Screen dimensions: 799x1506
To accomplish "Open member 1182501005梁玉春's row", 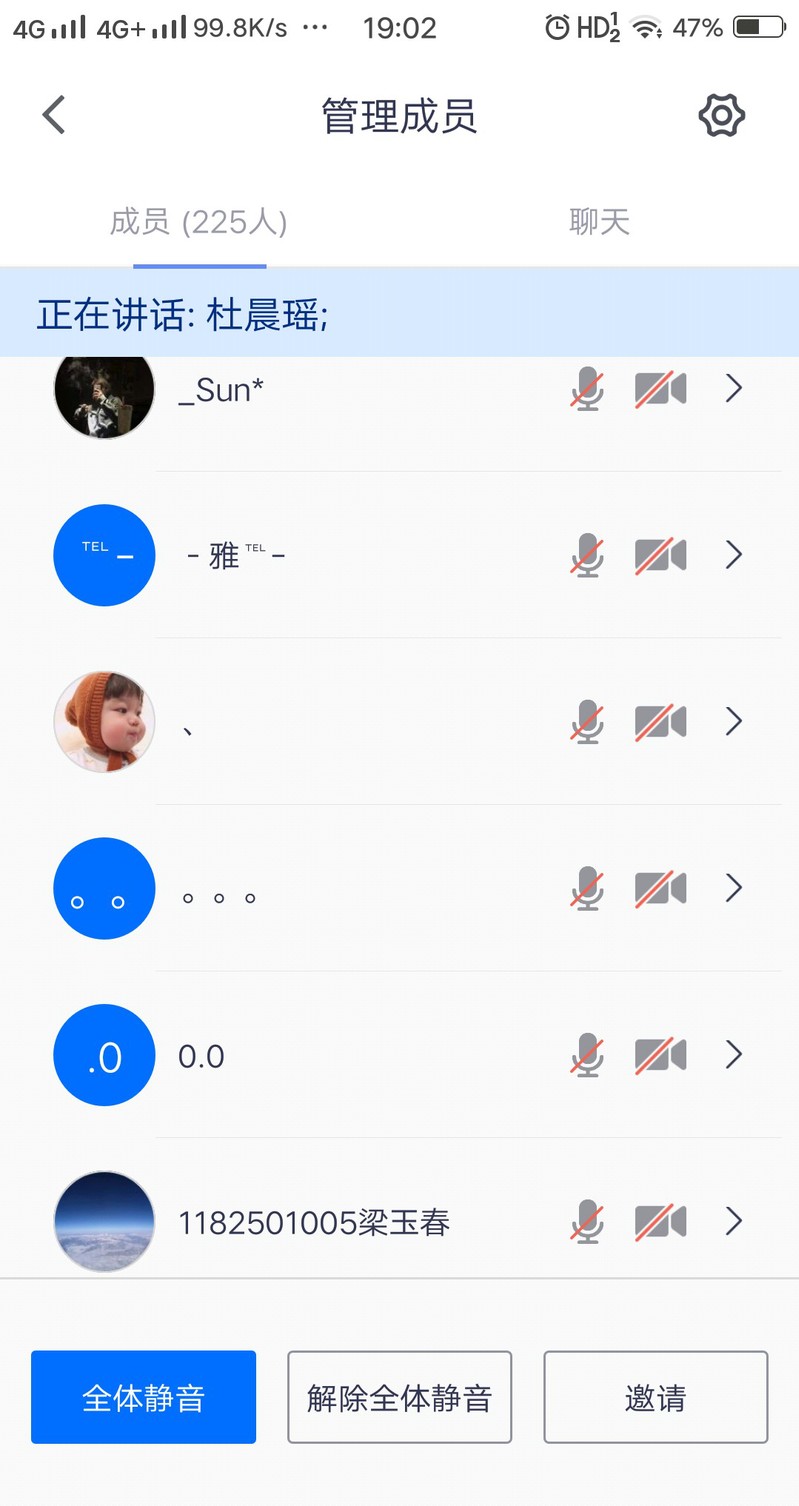I will (x=314, y=1222).
